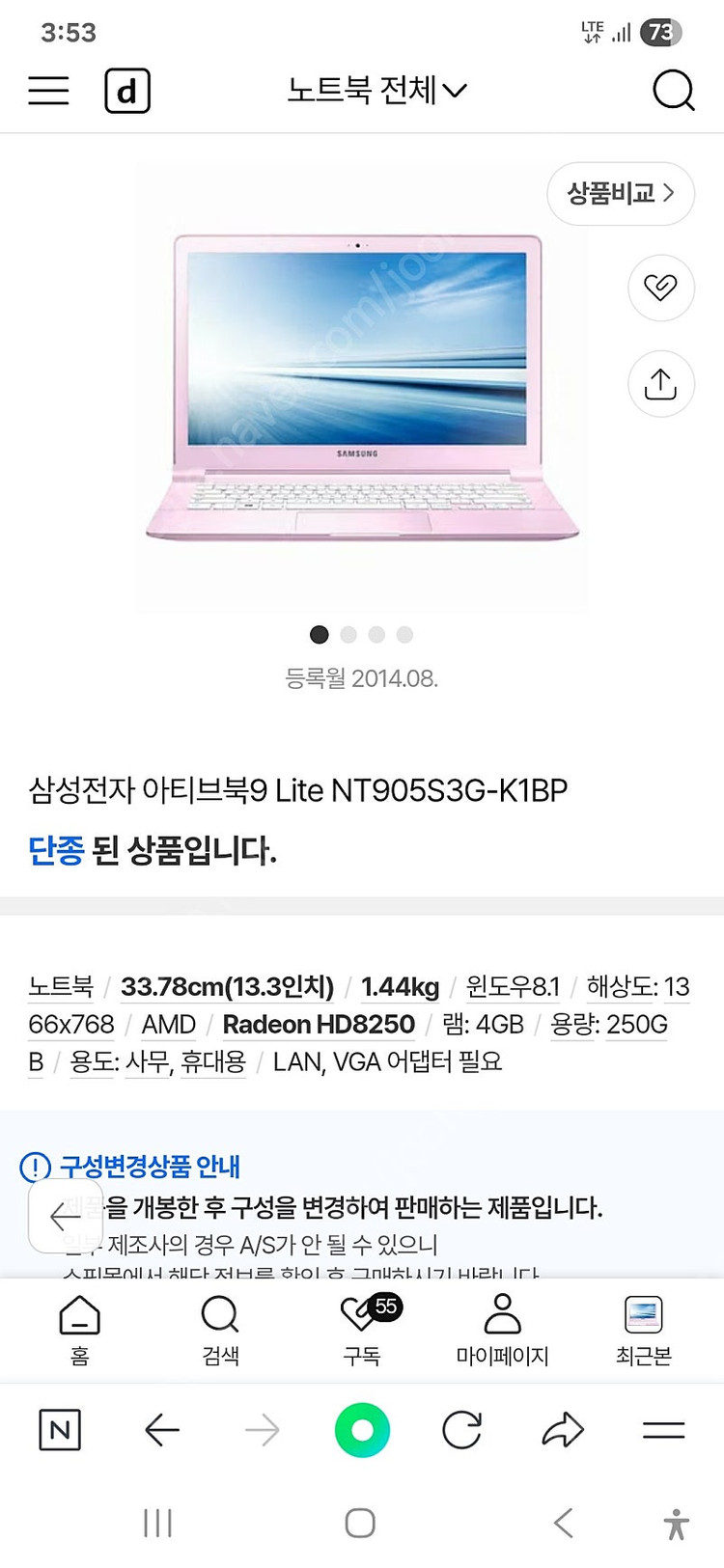
Task: Show 최근본 recently viewed items
Action: 643,1330
